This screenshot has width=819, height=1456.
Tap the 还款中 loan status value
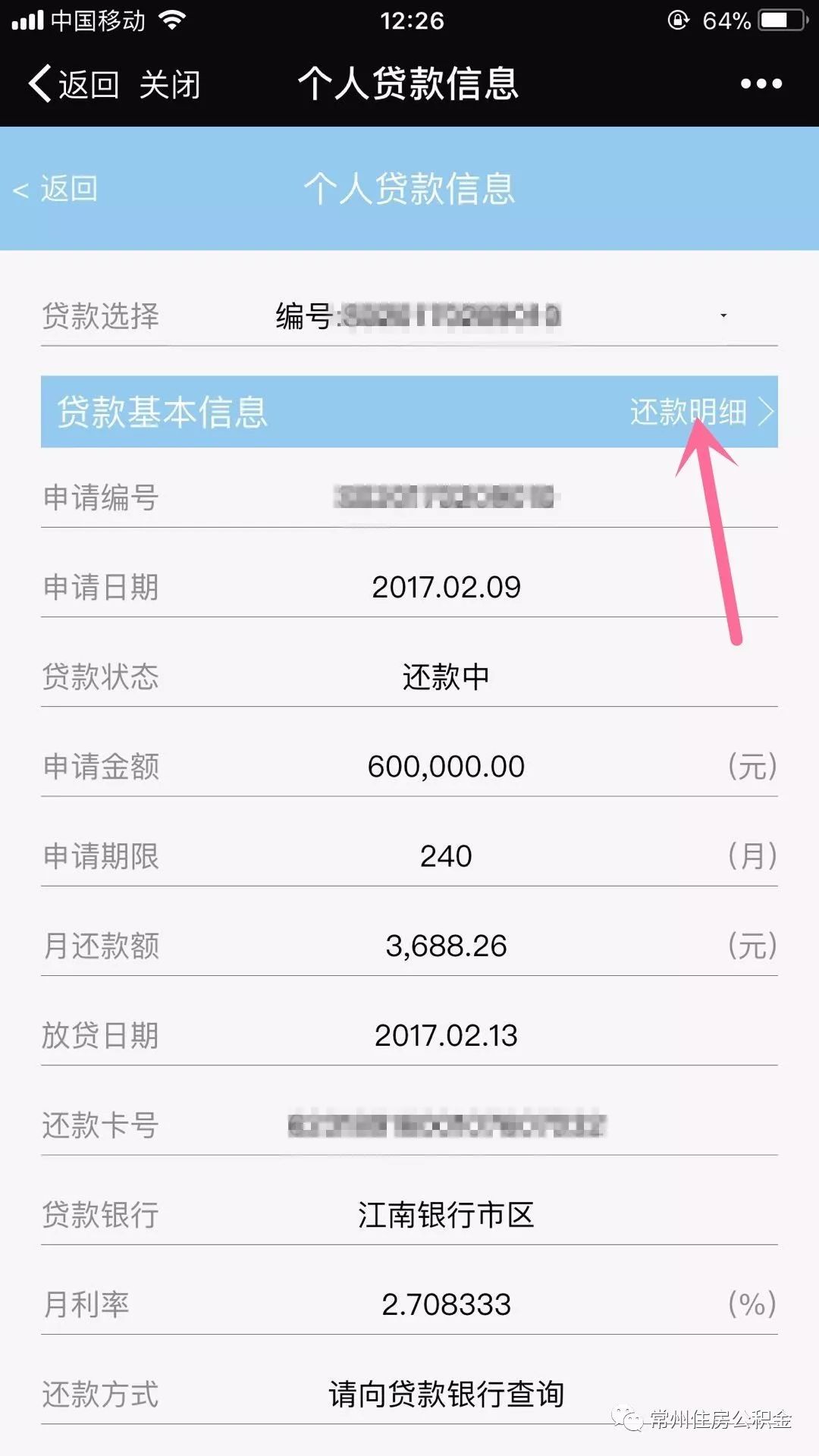coord(446,678)
